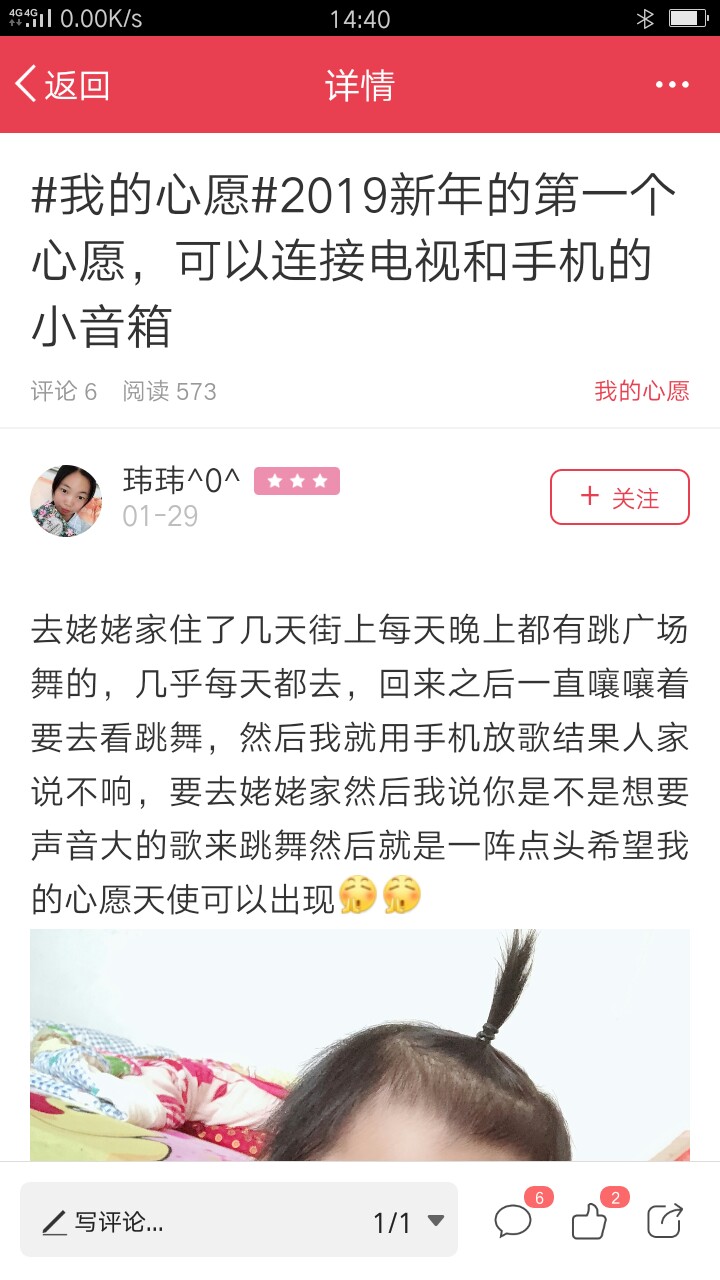This screenshot has width=720, height=1280.
Task: Open the 我的心愿 topic link
Action: pyautogui.click(x=642, y=391)
